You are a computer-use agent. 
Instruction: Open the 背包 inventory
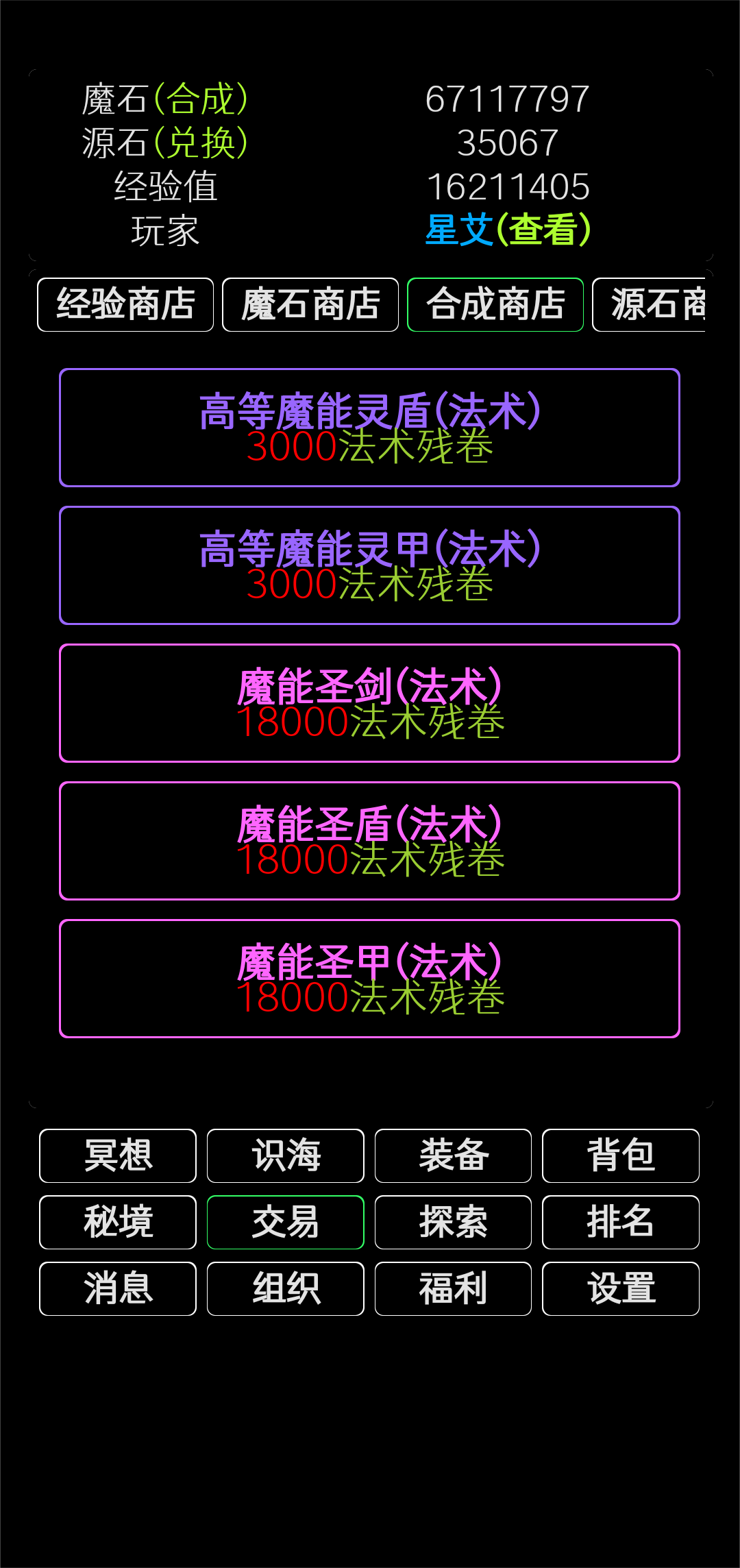coord(621,1156)
